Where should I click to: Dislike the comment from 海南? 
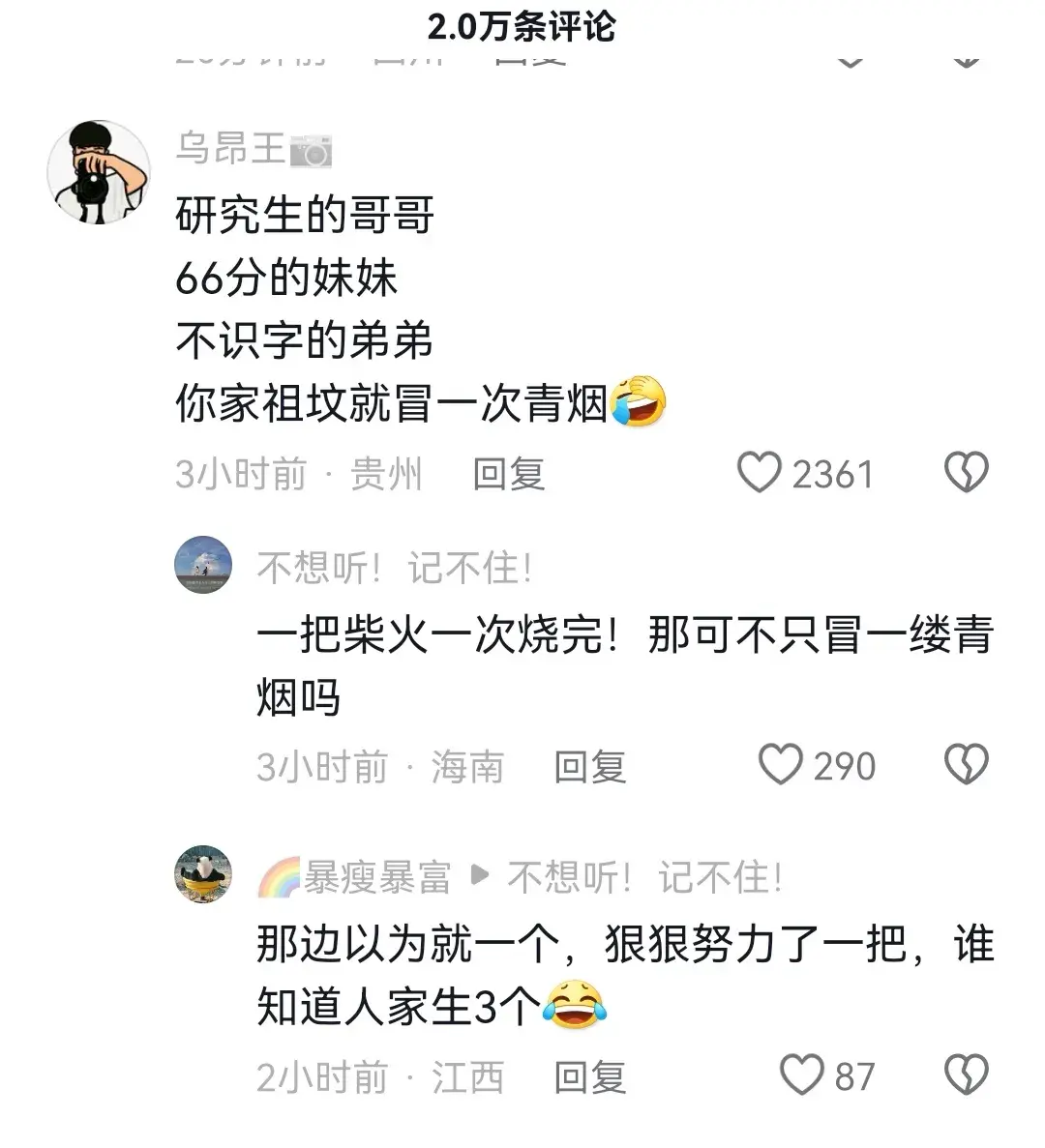[966, 765]
